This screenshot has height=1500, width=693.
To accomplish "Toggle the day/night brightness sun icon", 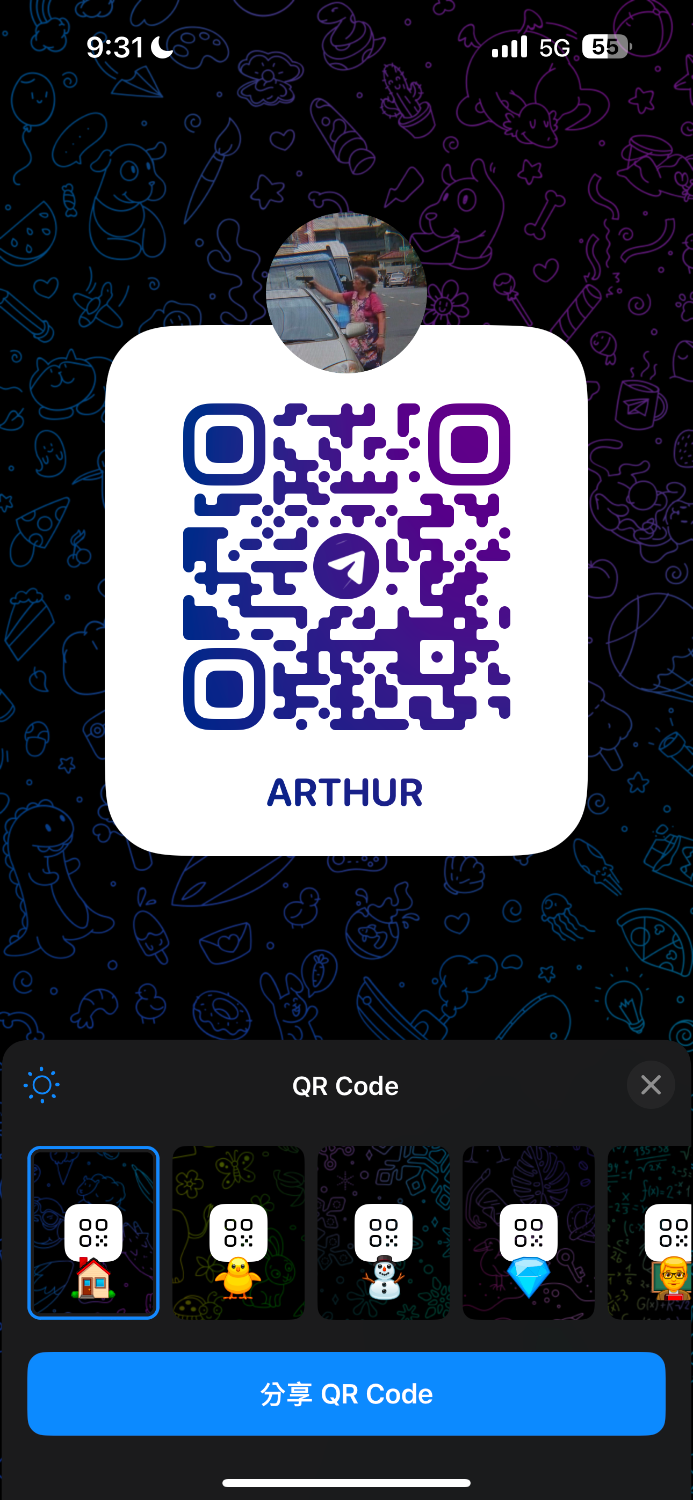I will (x=42, y=1085).
